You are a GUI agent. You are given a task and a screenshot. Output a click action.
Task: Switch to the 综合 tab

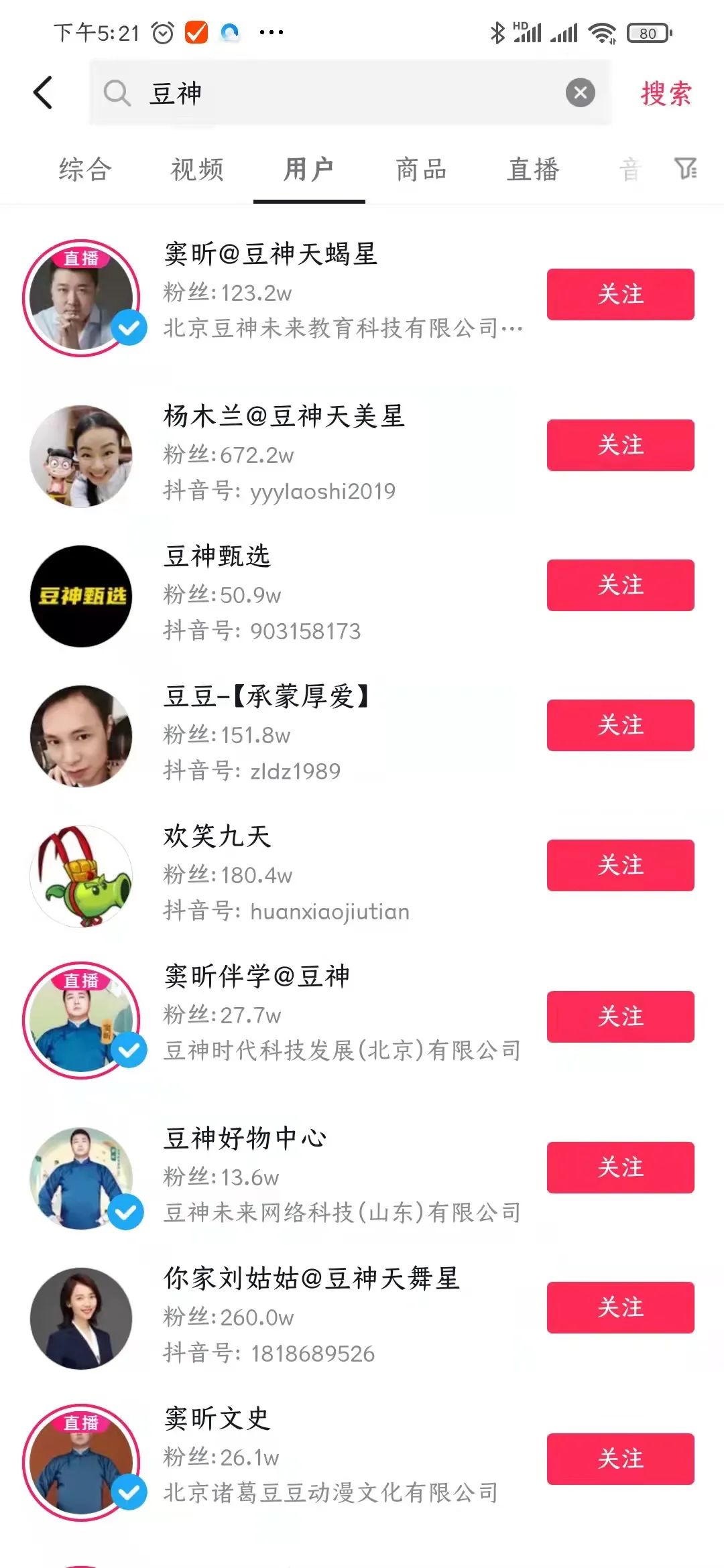point(85,170)
